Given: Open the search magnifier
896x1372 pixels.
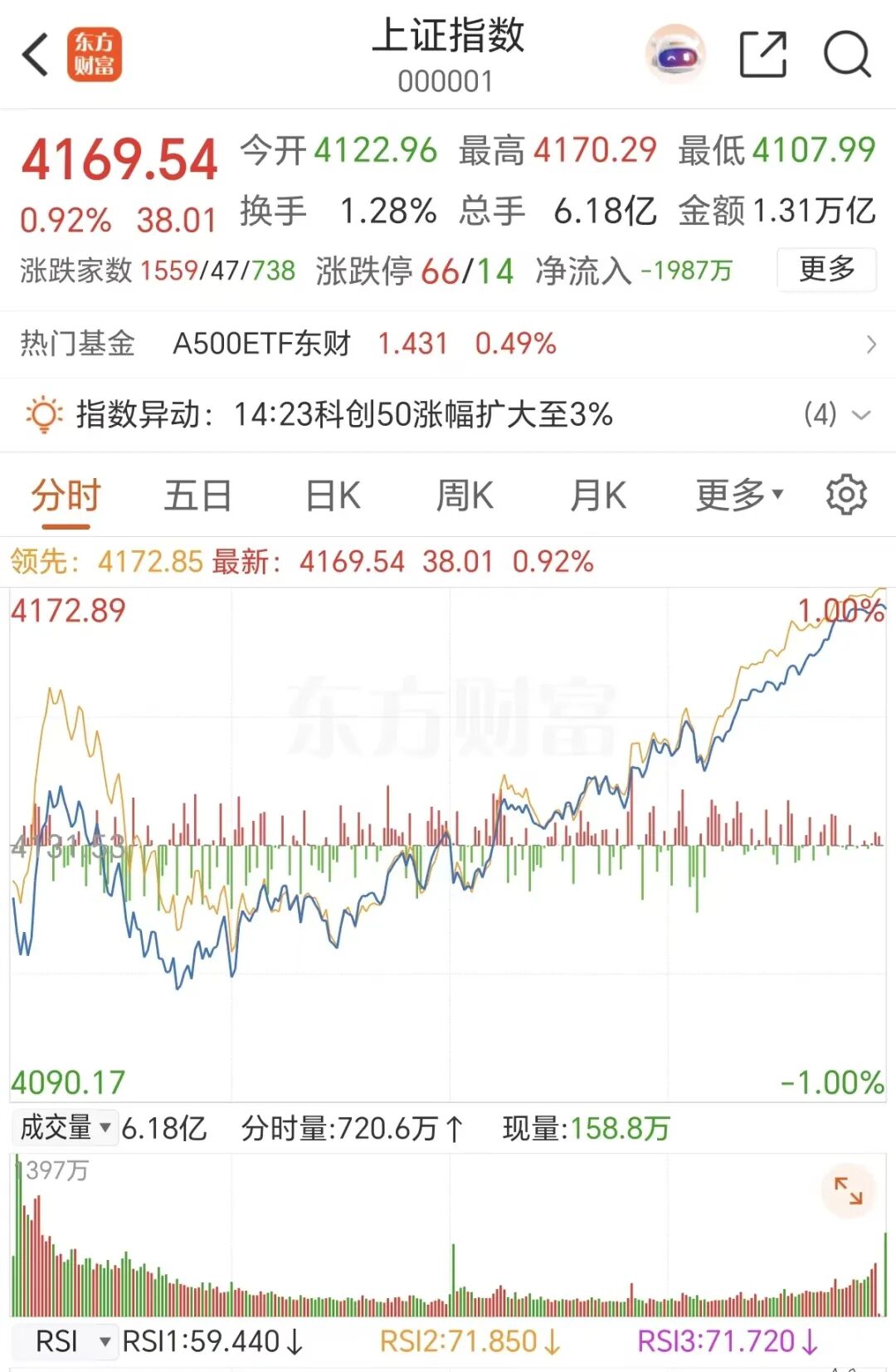Looking at the screenshot, I should pos(847,55).
